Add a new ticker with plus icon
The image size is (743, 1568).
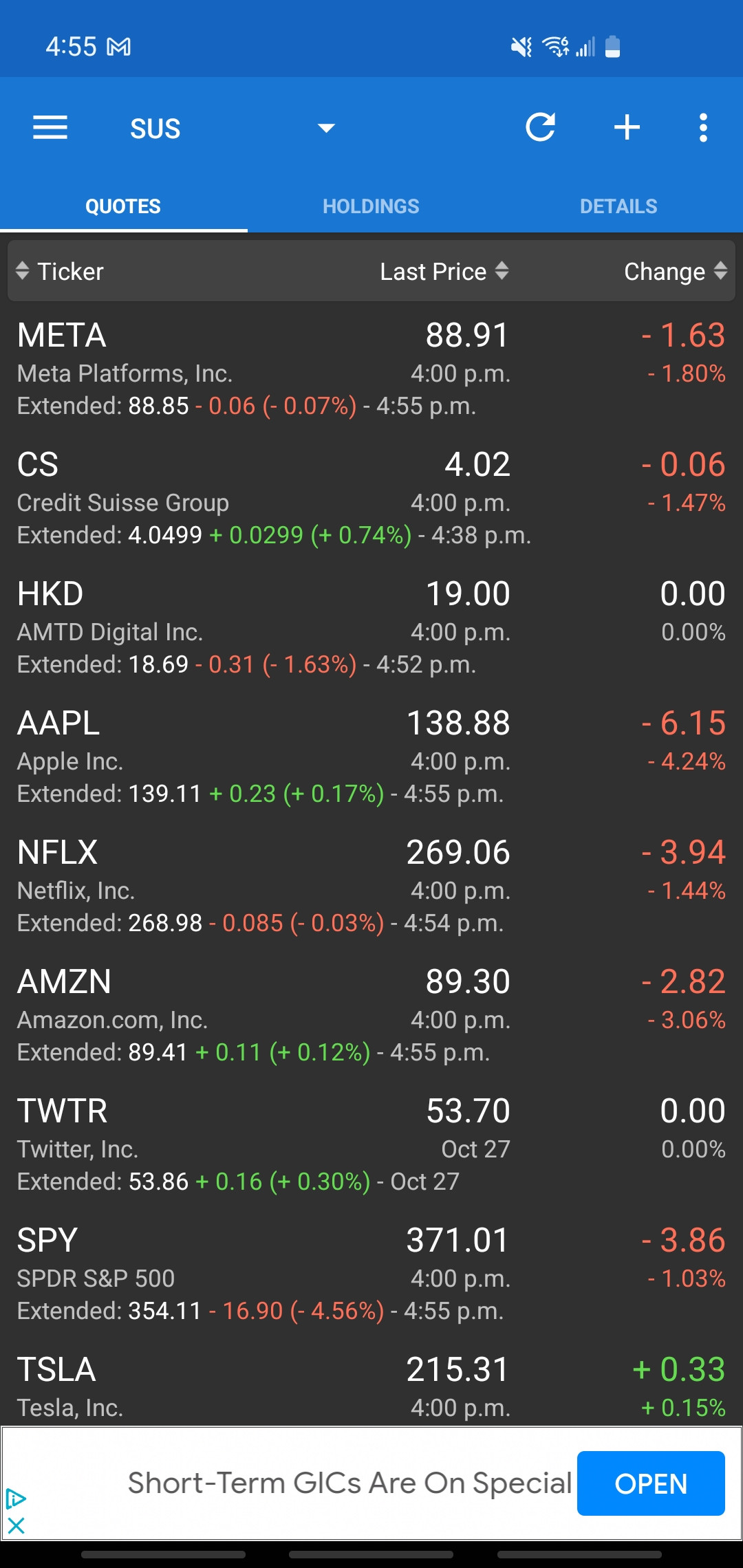pyautogui.click(x=627, y=128)
